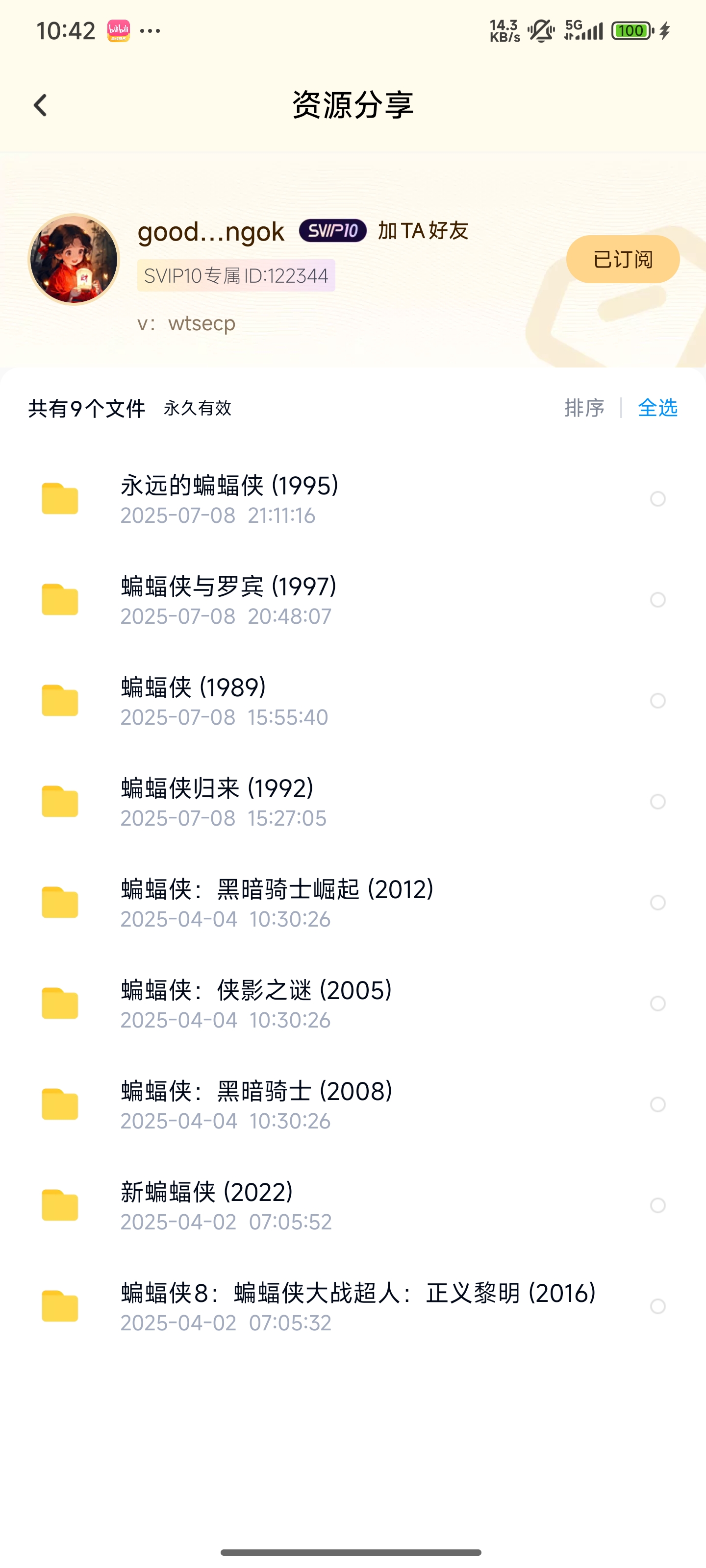Tap the 已订阅 subscription button
The image size is (706, 1568).
(x=623, y=258)
